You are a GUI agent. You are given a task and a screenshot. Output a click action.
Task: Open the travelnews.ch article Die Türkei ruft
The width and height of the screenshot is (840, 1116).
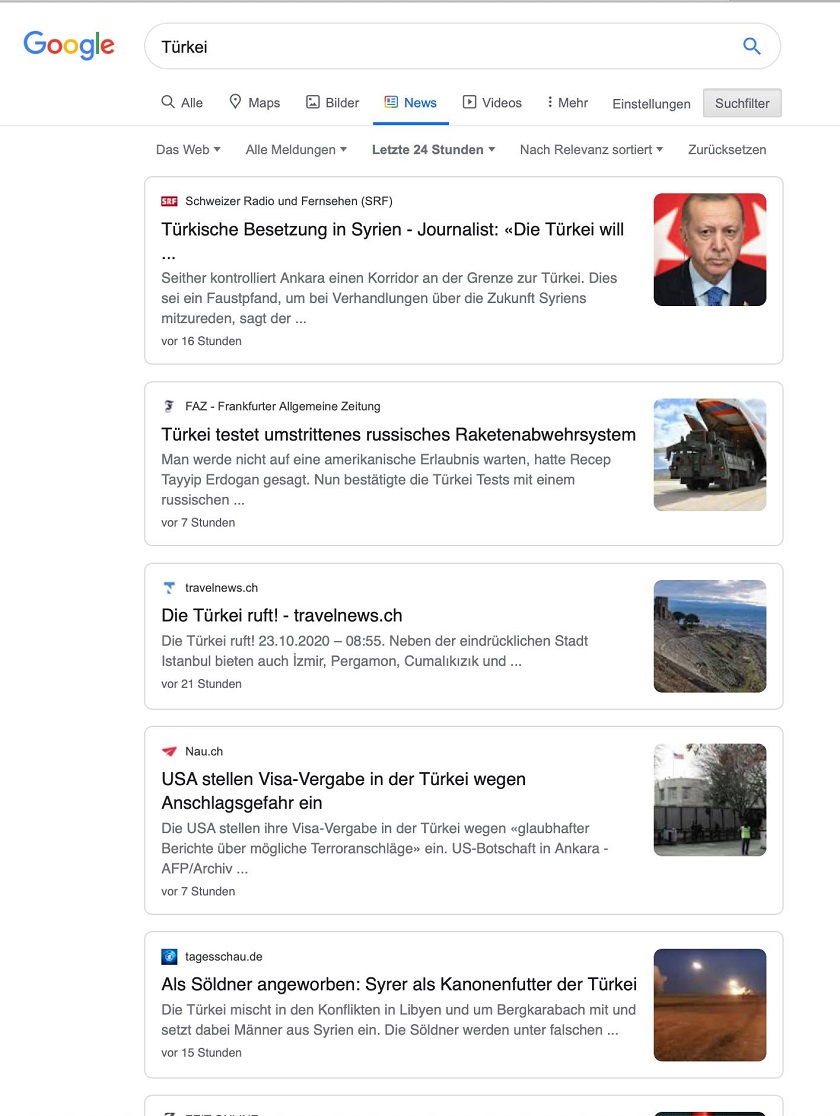[x=281, y=616]
